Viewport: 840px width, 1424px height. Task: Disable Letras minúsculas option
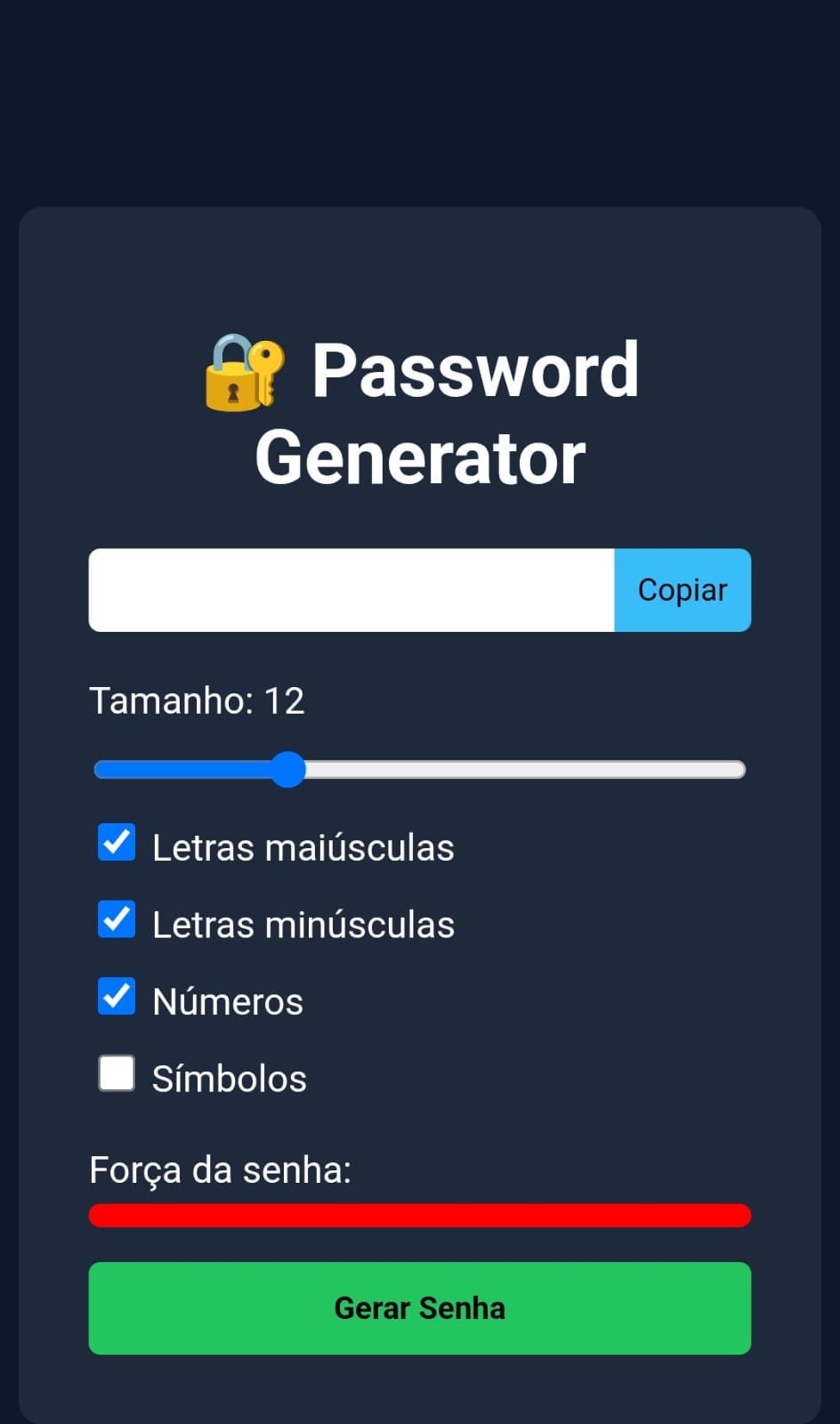click(117, 920)
